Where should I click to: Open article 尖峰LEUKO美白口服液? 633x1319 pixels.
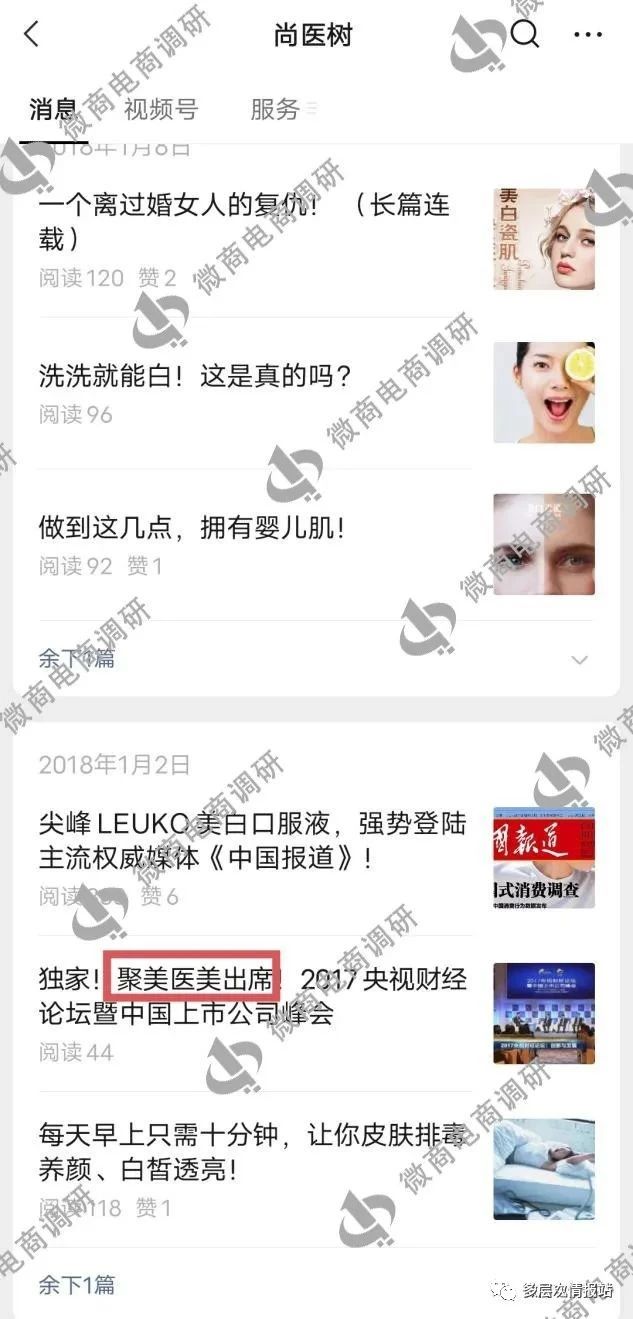coord(252,840)
